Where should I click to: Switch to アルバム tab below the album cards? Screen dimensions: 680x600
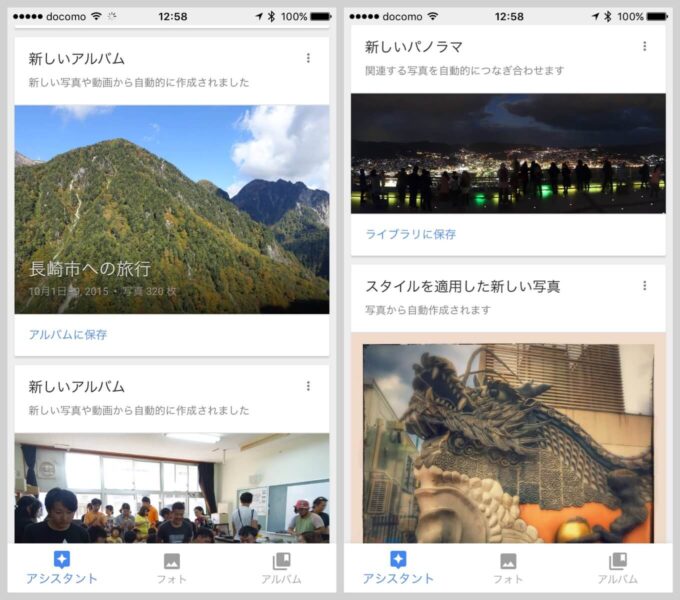(x=281, y=567)
